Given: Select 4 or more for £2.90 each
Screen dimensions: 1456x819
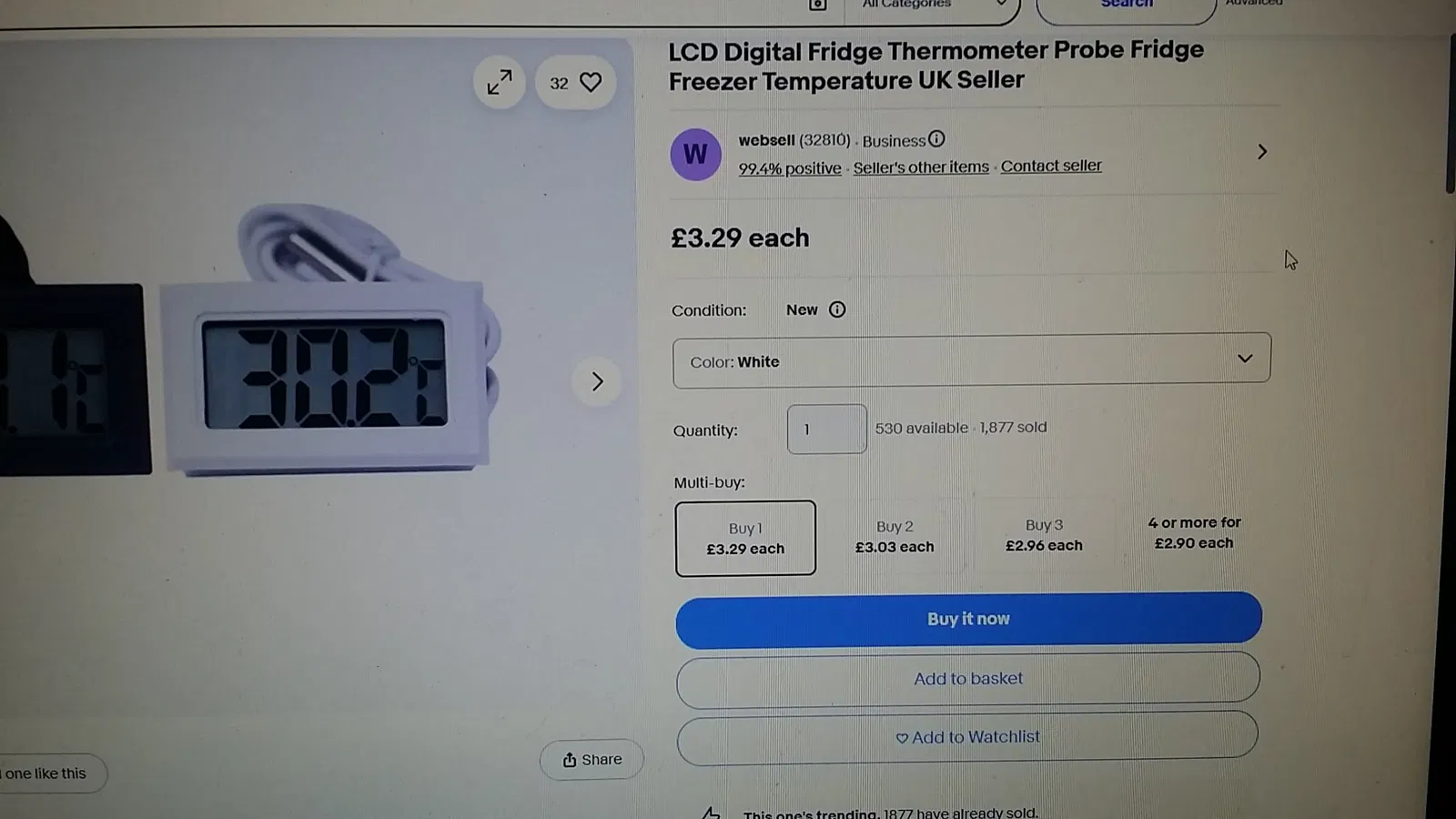Looking at the screenshot, I should tap(1194, 532).
